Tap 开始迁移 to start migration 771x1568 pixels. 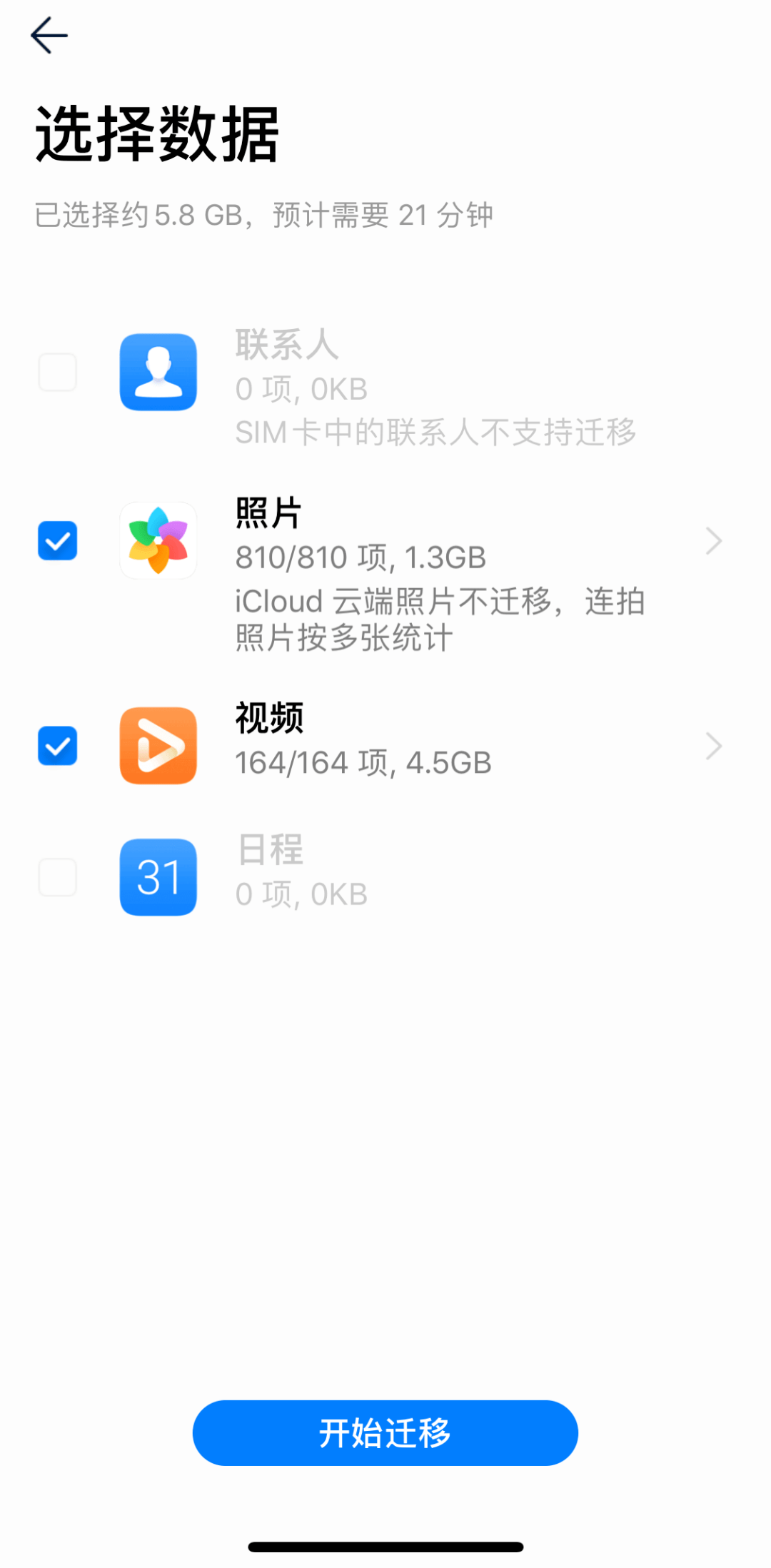[385, 1432]
